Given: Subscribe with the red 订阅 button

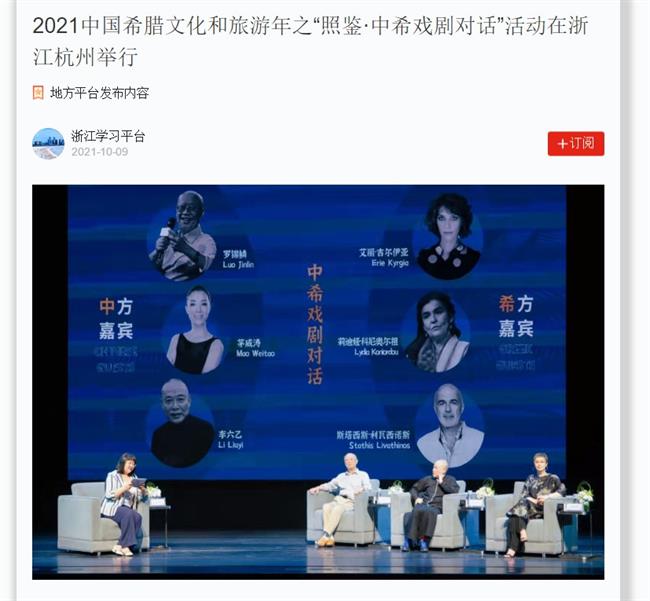Looking at the screenshot, I should 576,144.
